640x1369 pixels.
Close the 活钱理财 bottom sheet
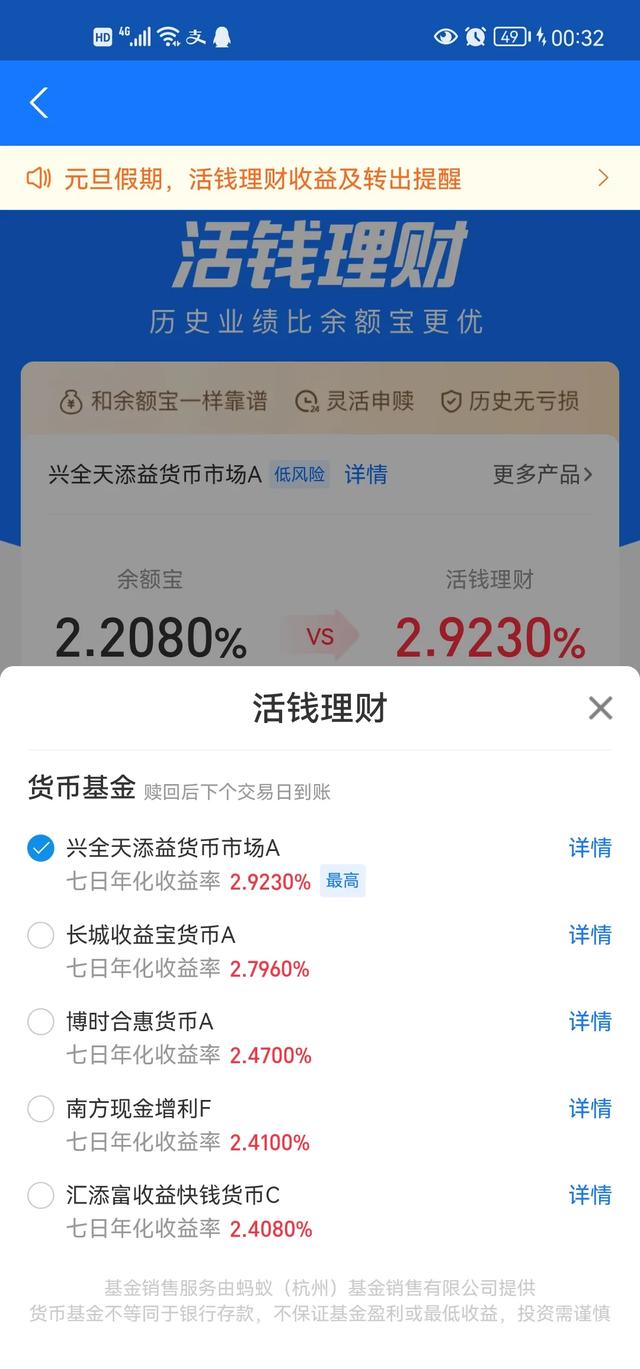point(600,708)
